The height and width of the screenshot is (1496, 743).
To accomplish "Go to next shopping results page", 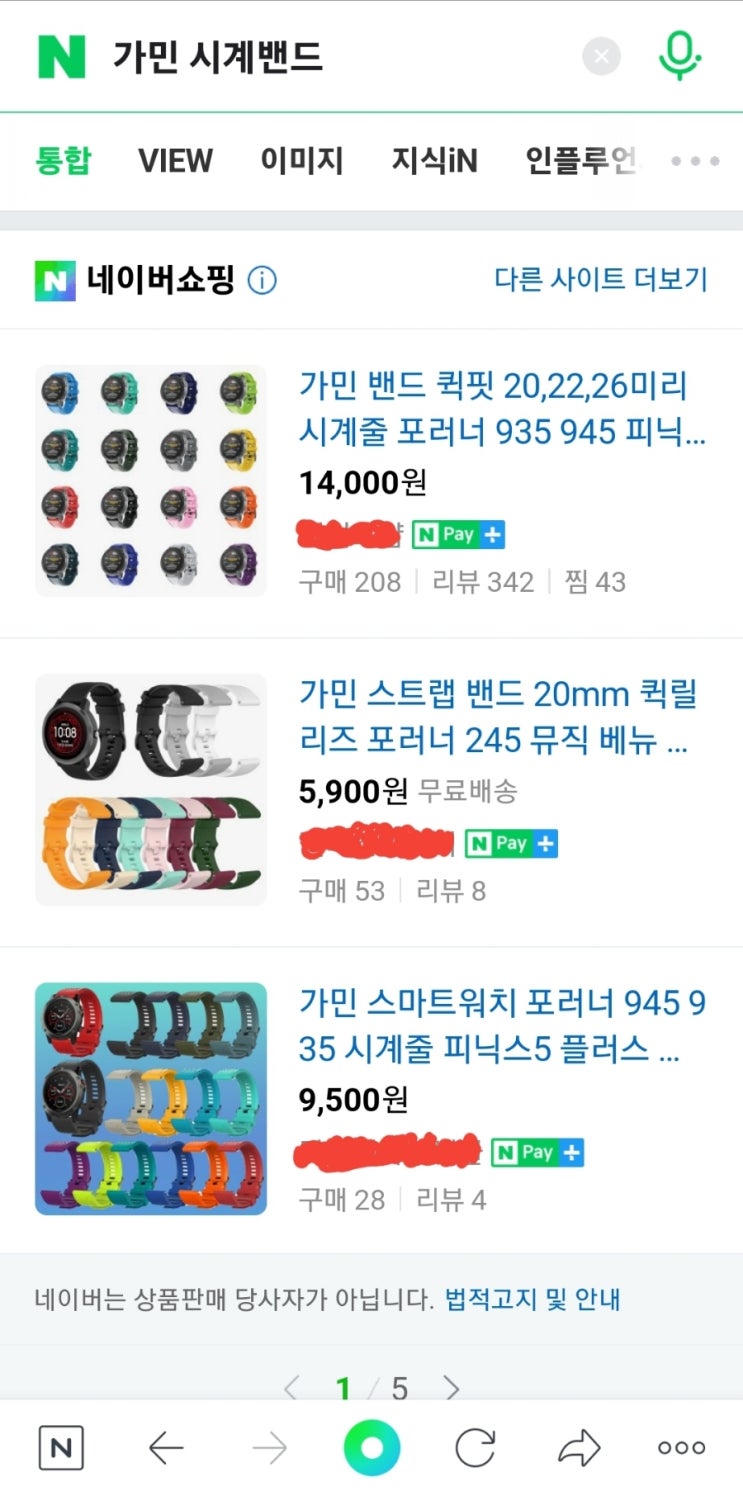I will (x=452, y=1388).
